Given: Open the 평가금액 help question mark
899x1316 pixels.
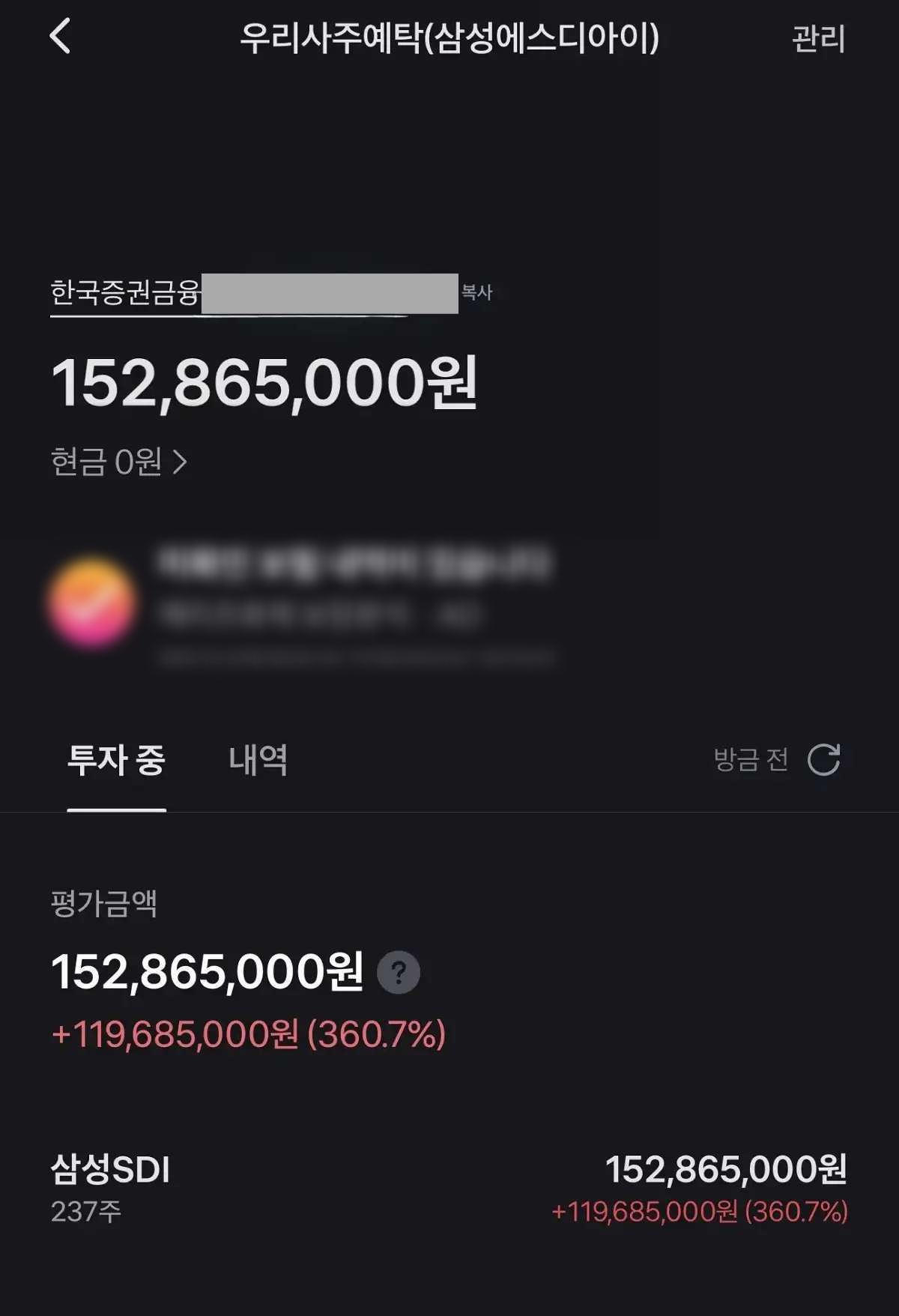Looking at the screenshot, I should (x=399, y=973).
